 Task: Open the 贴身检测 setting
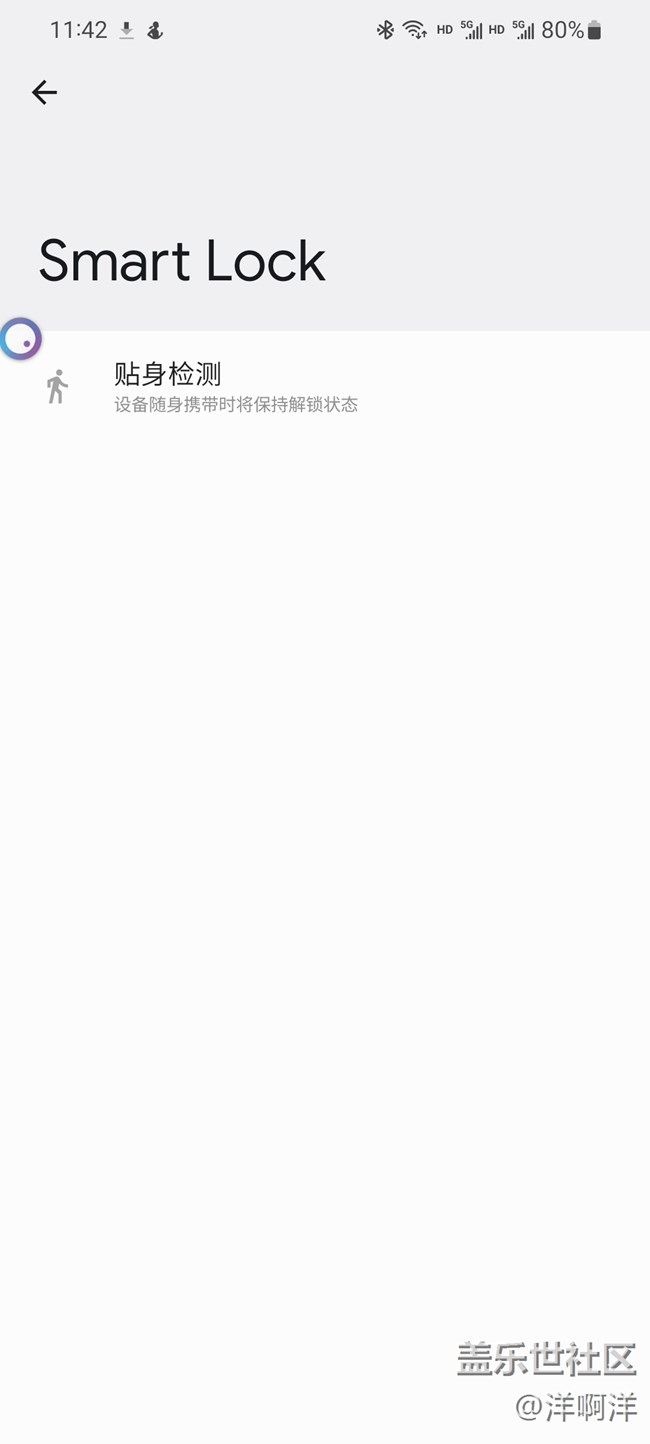pyautogui.click(x=236, y=387)
